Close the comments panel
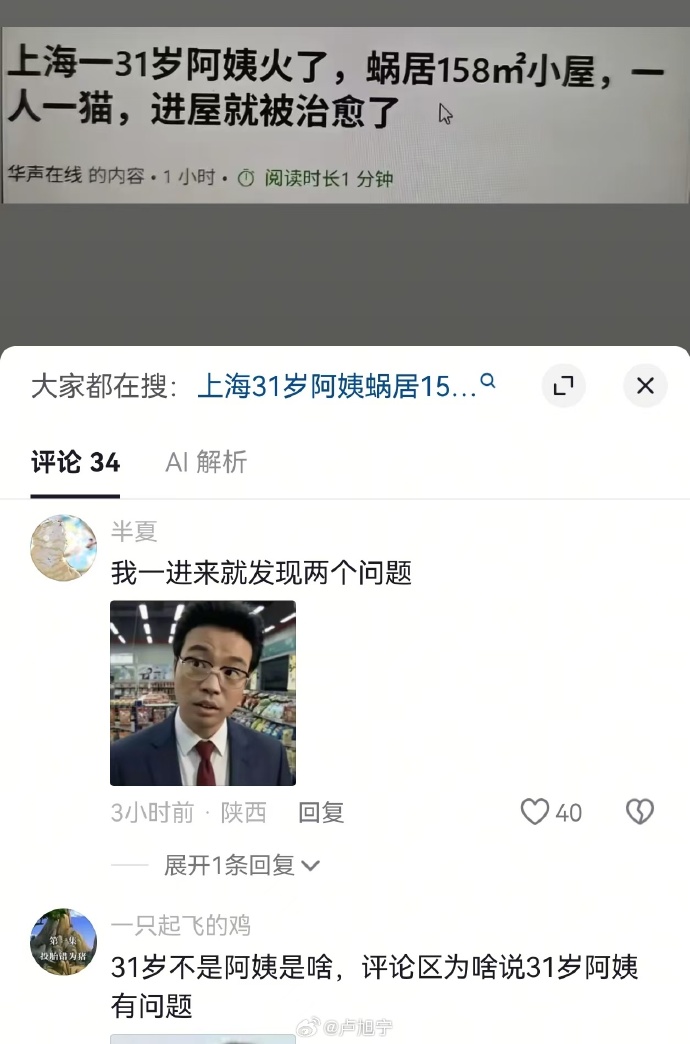 pos(645,386)
